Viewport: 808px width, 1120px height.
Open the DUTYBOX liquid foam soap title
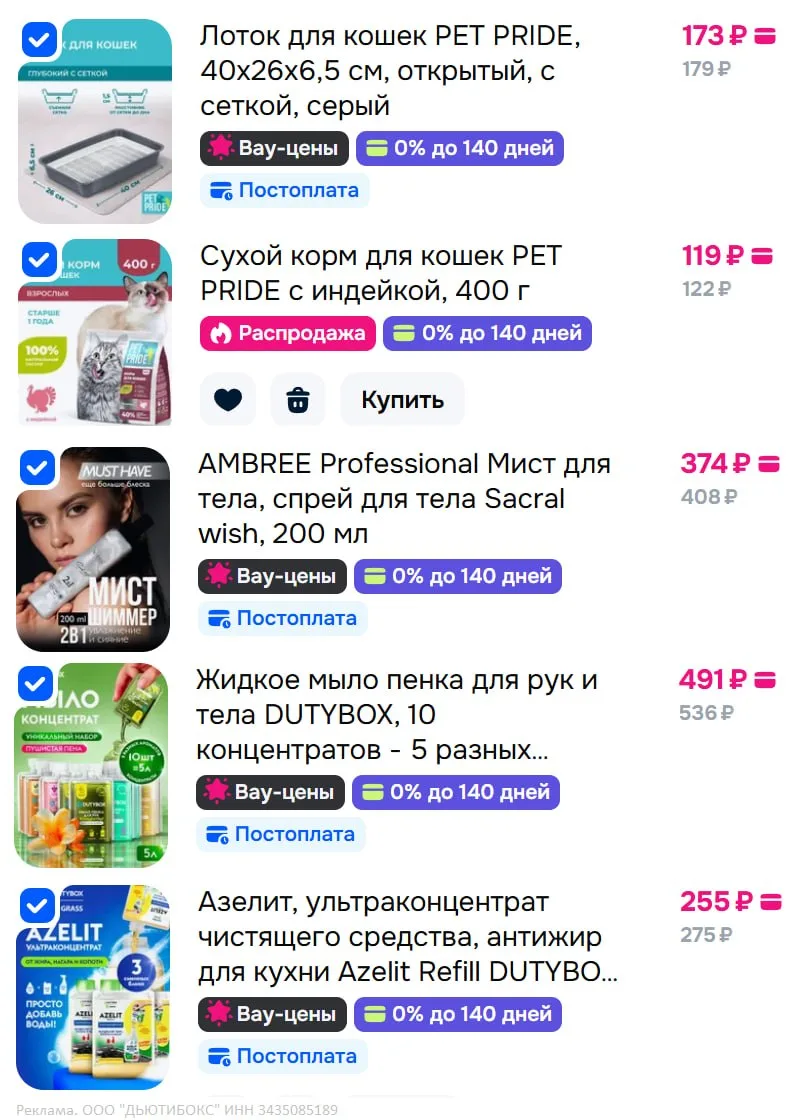tap(396, 715)
